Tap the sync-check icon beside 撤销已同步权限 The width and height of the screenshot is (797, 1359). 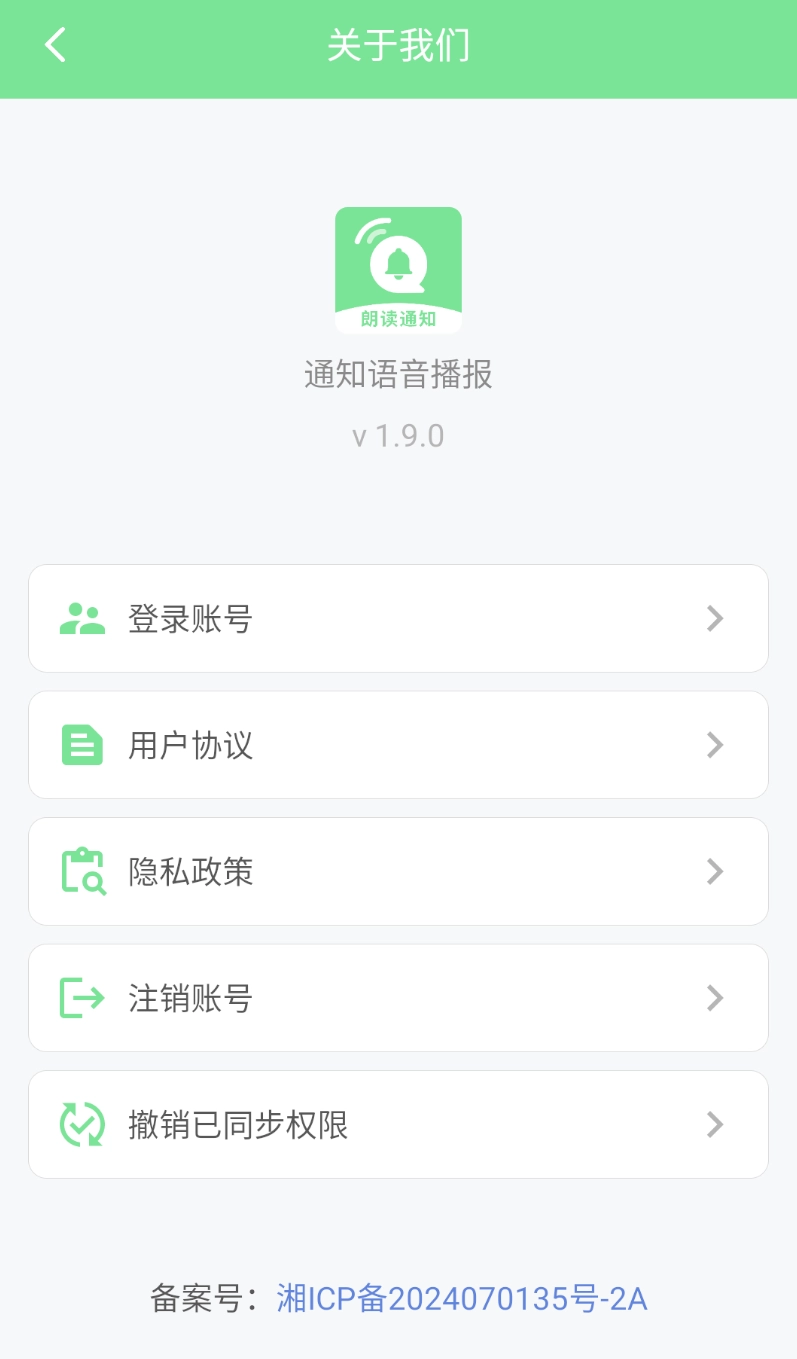coord(84,1124)
